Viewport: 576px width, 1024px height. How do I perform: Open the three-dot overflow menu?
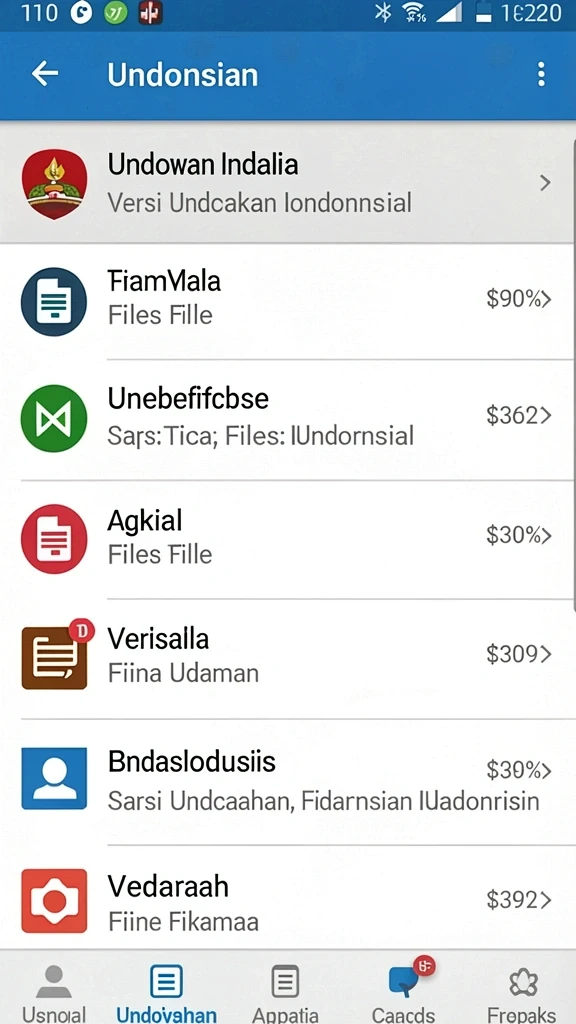pos(541,74)
